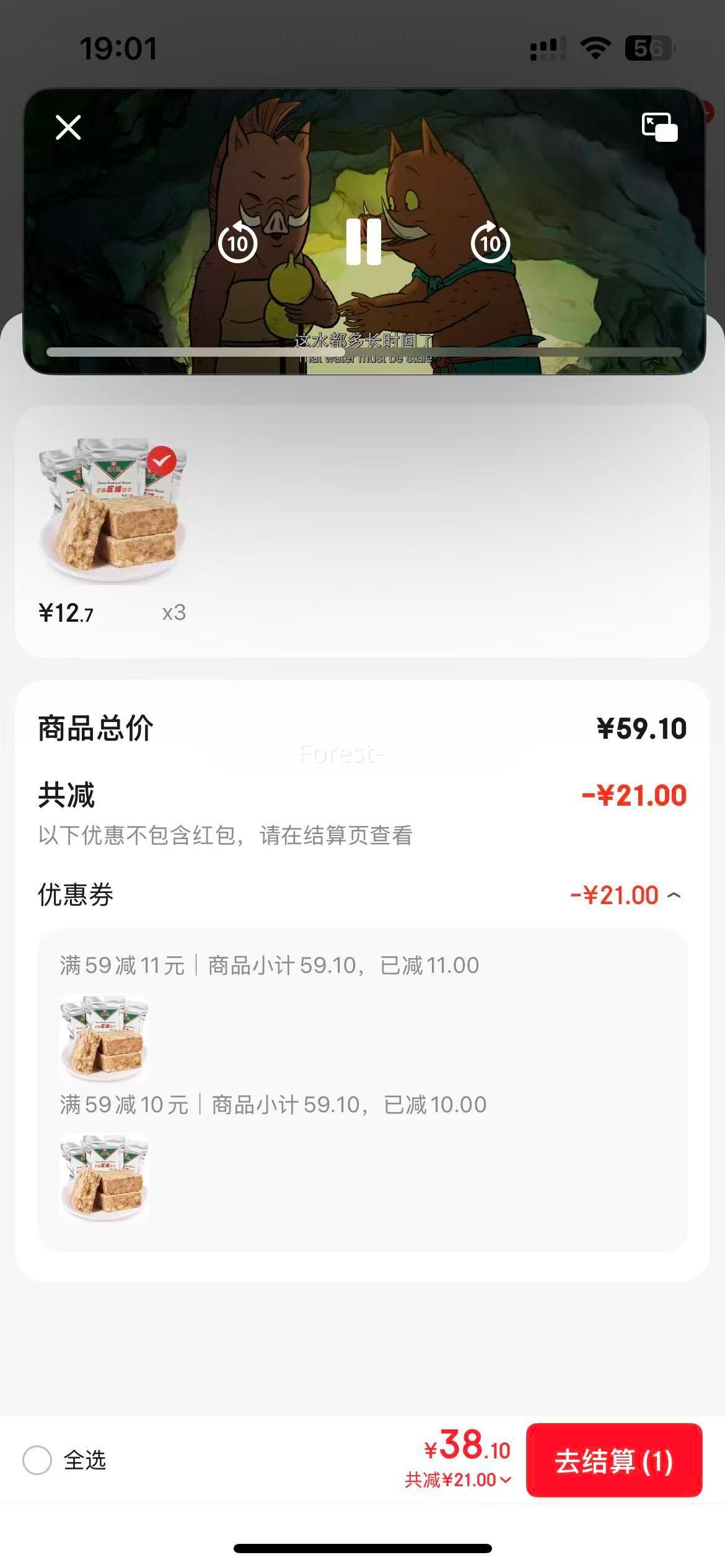Image resolution: width=725 pixels, height=1568 pixels.
Task: Collapse the 优惠券 discount details
Action: (x=674, y=895)
